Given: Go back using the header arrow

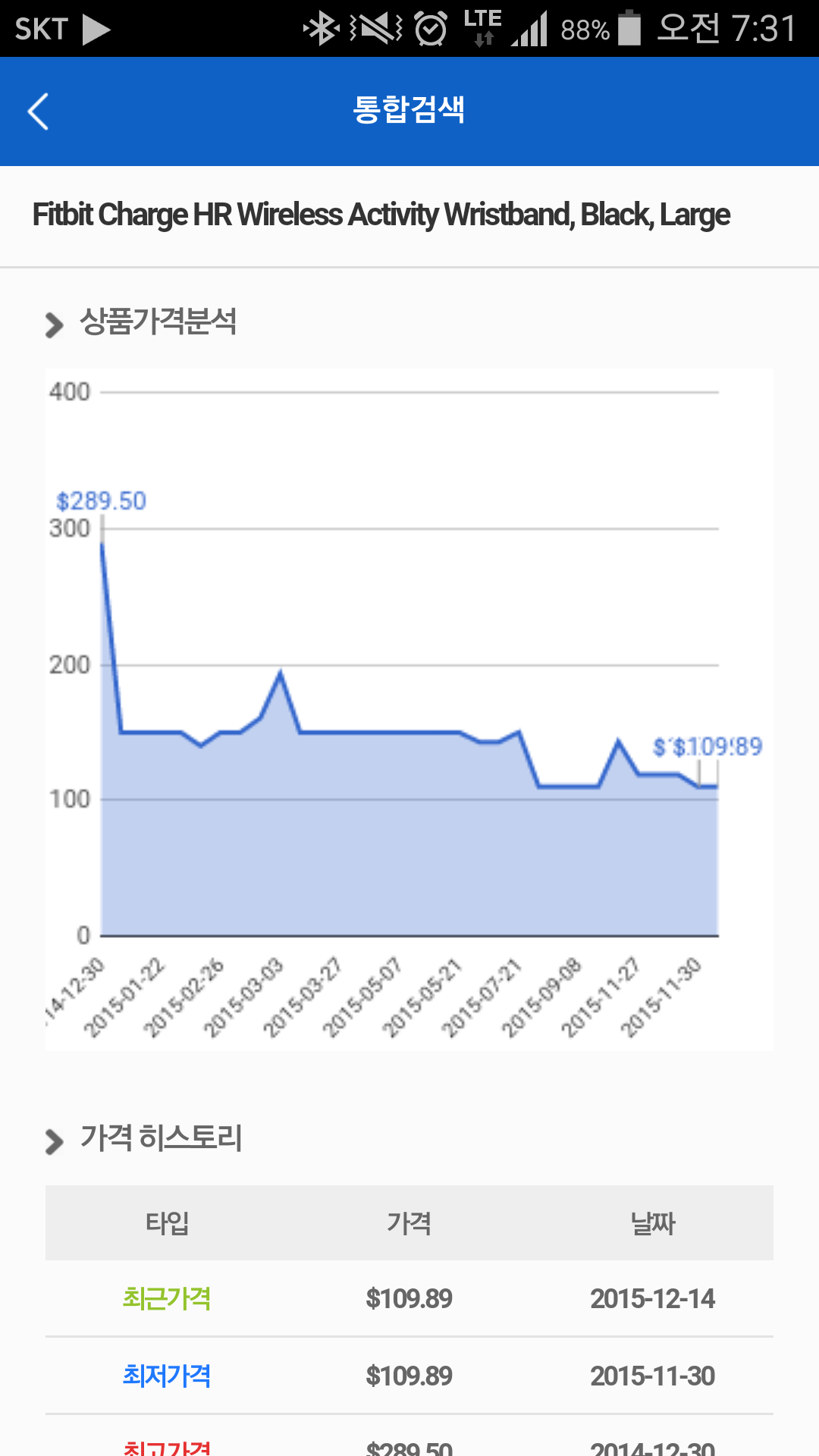Looking at the screenshot, I should (x=39, y=111).
